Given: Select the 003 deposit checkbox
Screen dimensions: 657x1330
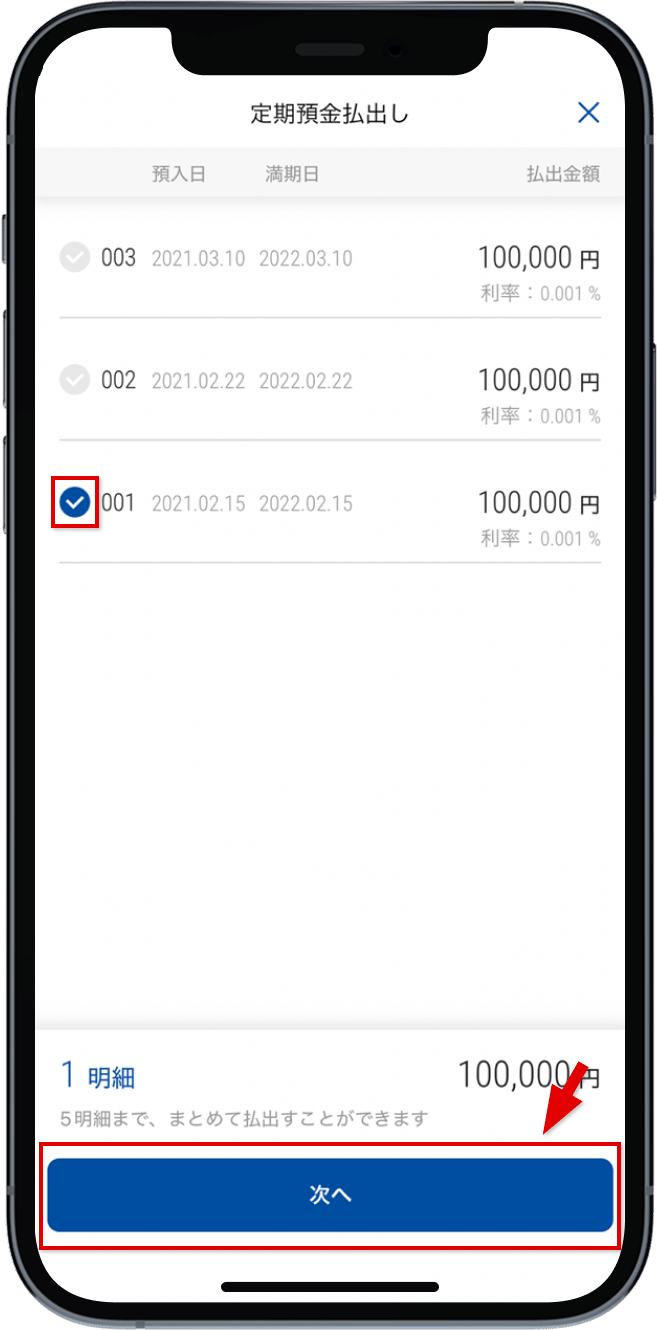Looking at the screenshot, I should pos(75,258).
